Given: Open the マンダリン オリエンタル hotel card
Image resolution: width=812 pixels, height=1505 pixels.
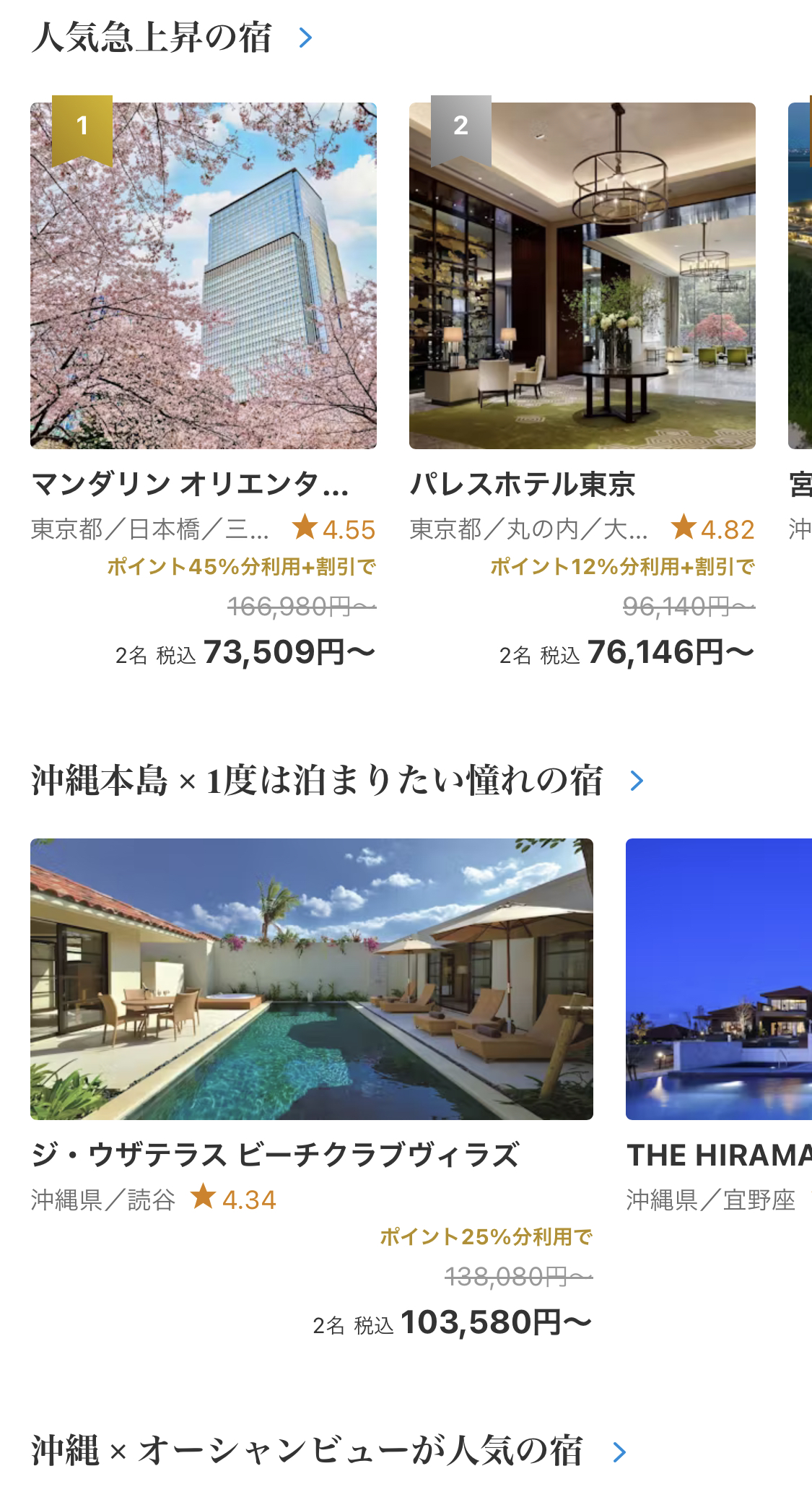Looking at the screenshot, I should (x=204, y=276).
